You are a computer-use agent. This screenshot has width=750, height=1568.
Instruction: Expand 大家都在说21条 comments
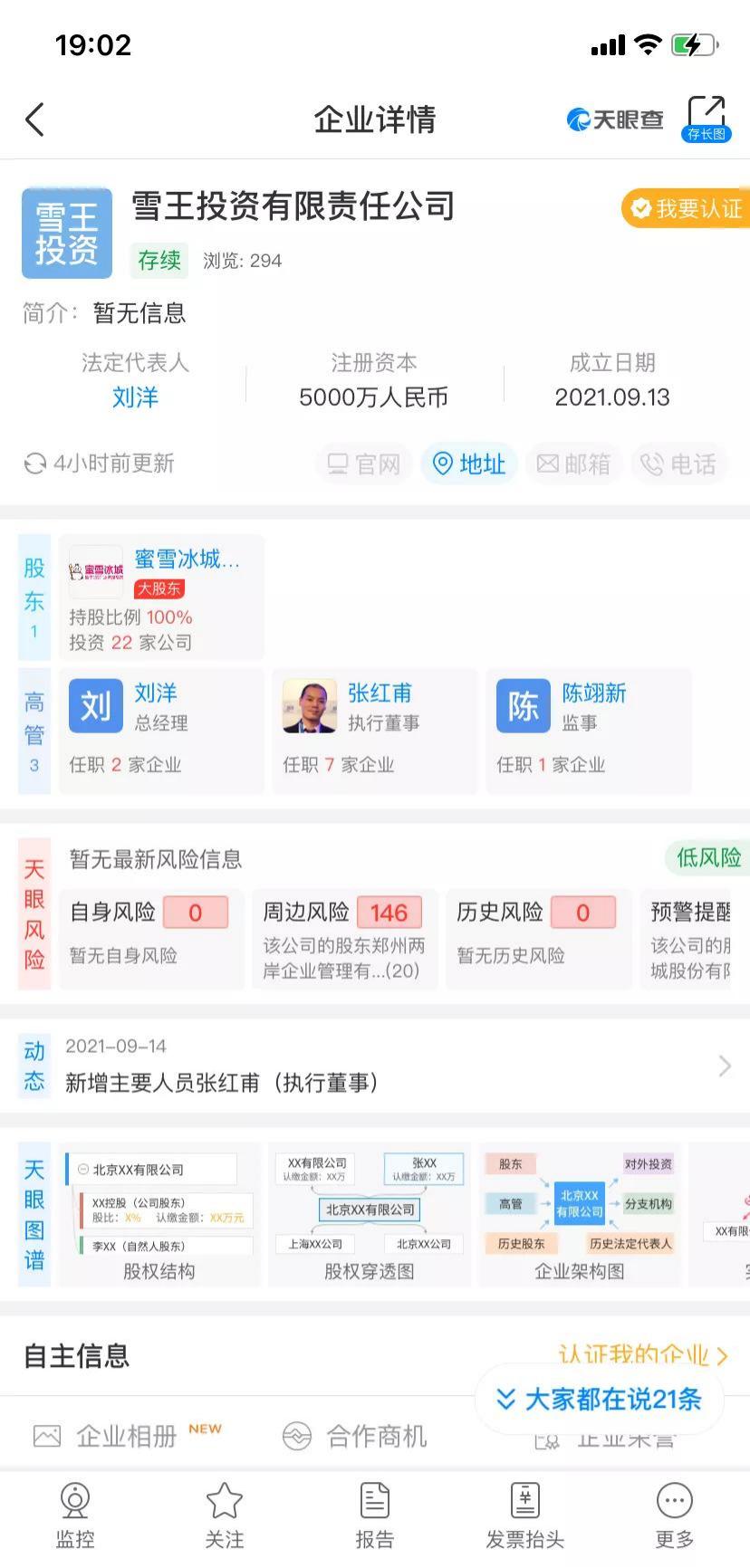pos(600,1399)
